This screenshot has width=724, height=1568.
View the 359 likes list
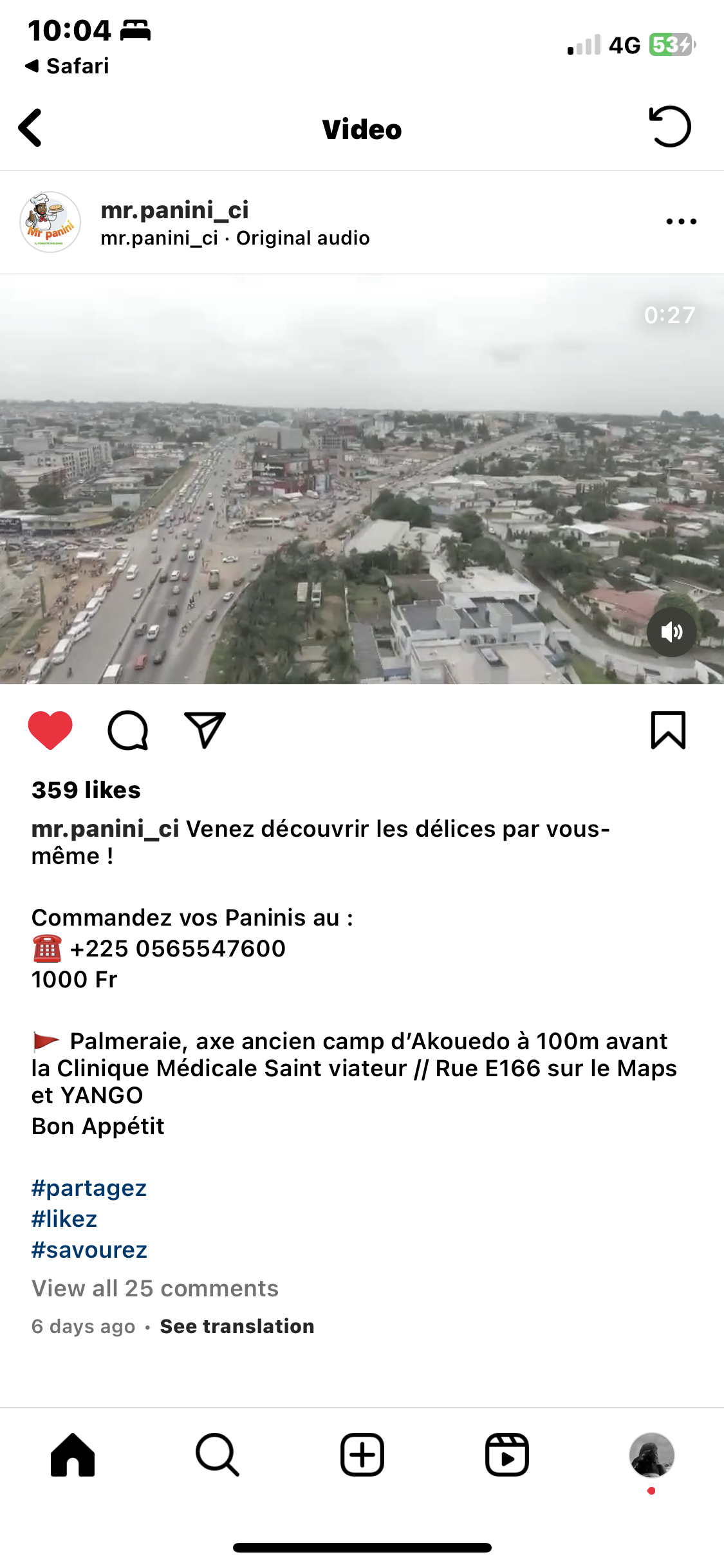(x=86, y=790)
